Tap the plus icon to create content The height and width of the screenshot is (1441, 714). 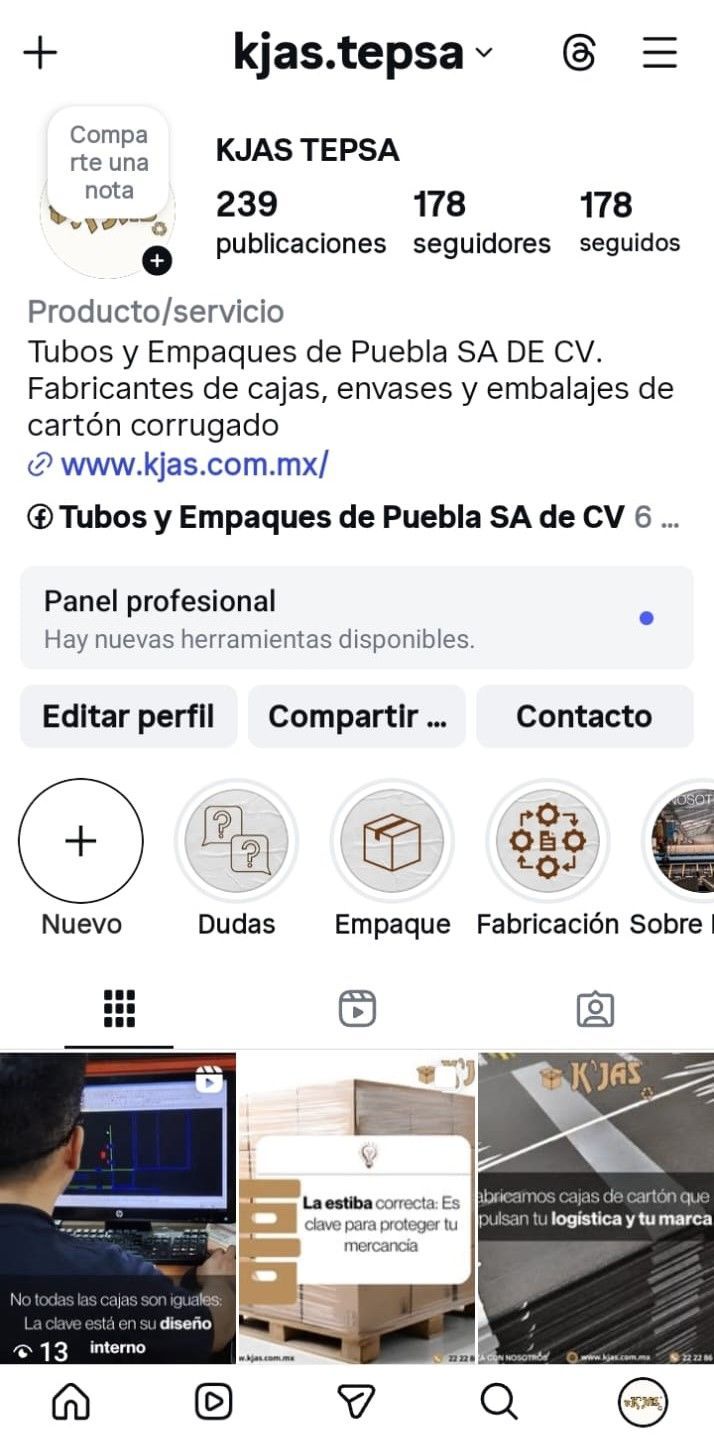[40, 53]
